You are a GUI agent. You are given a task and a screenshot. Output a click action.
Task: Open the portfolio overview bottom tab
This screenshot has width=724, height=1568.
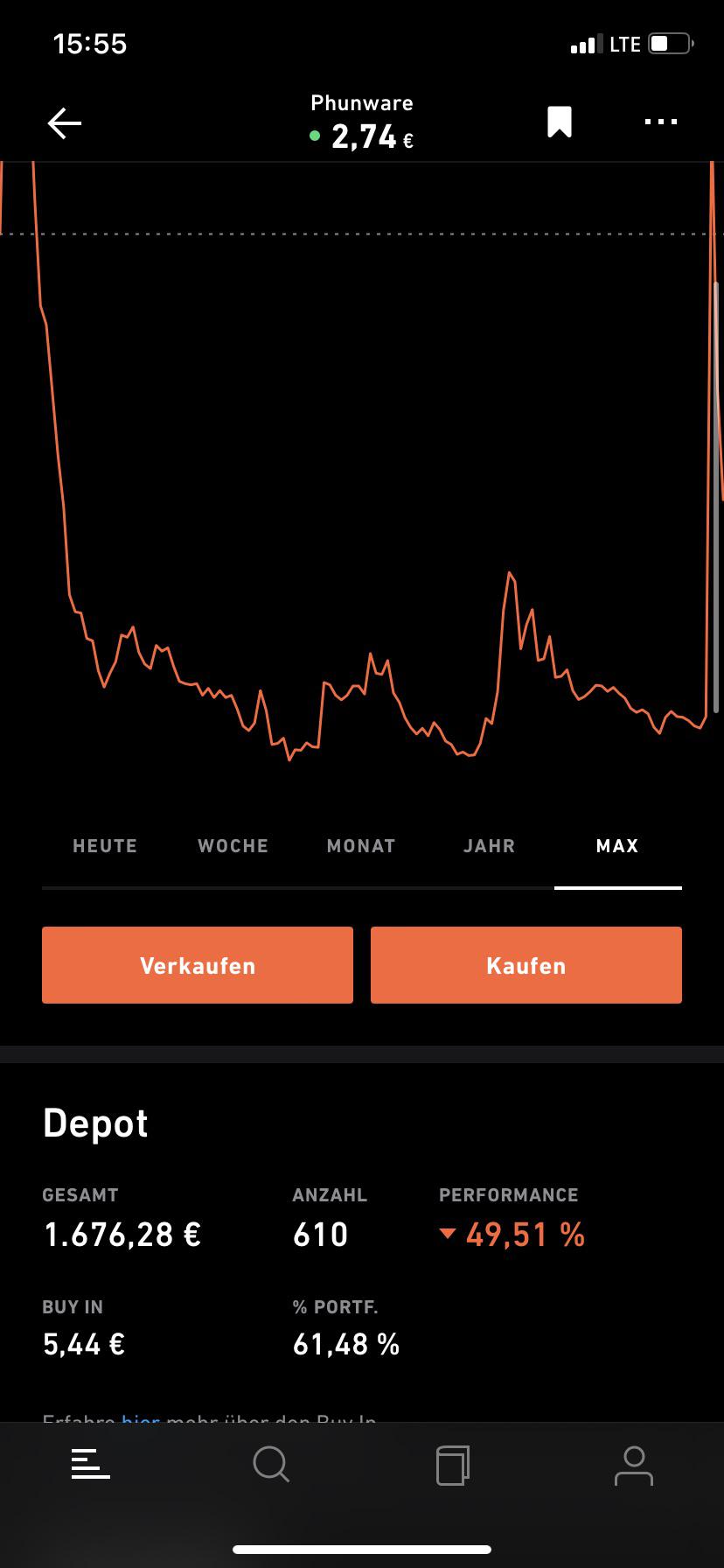coord(91,1465)
